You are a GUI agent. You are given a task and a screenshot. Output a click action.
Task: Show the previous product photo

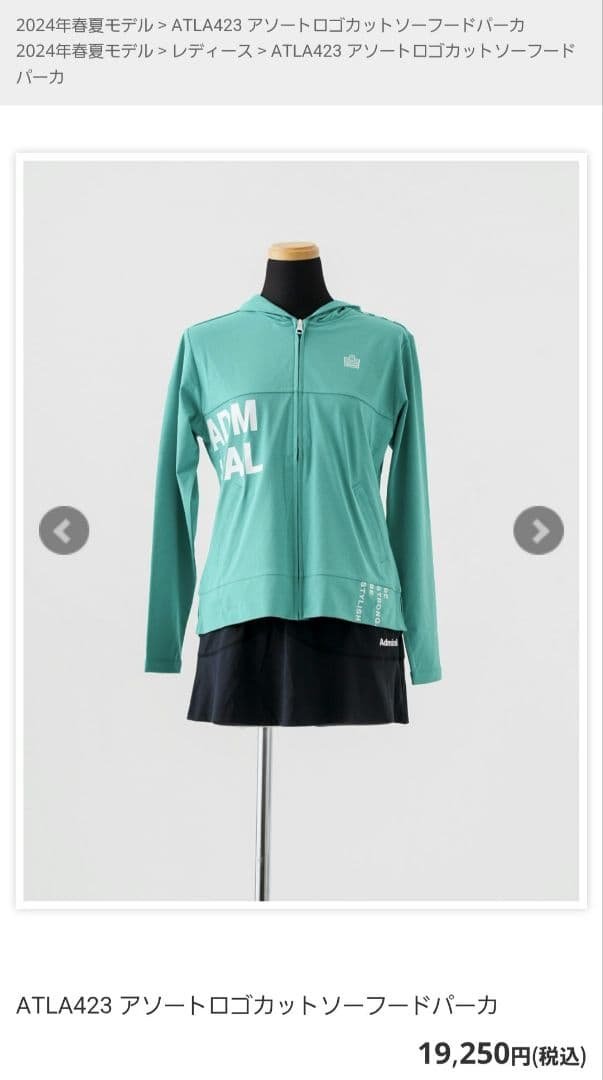pos(64,531)
